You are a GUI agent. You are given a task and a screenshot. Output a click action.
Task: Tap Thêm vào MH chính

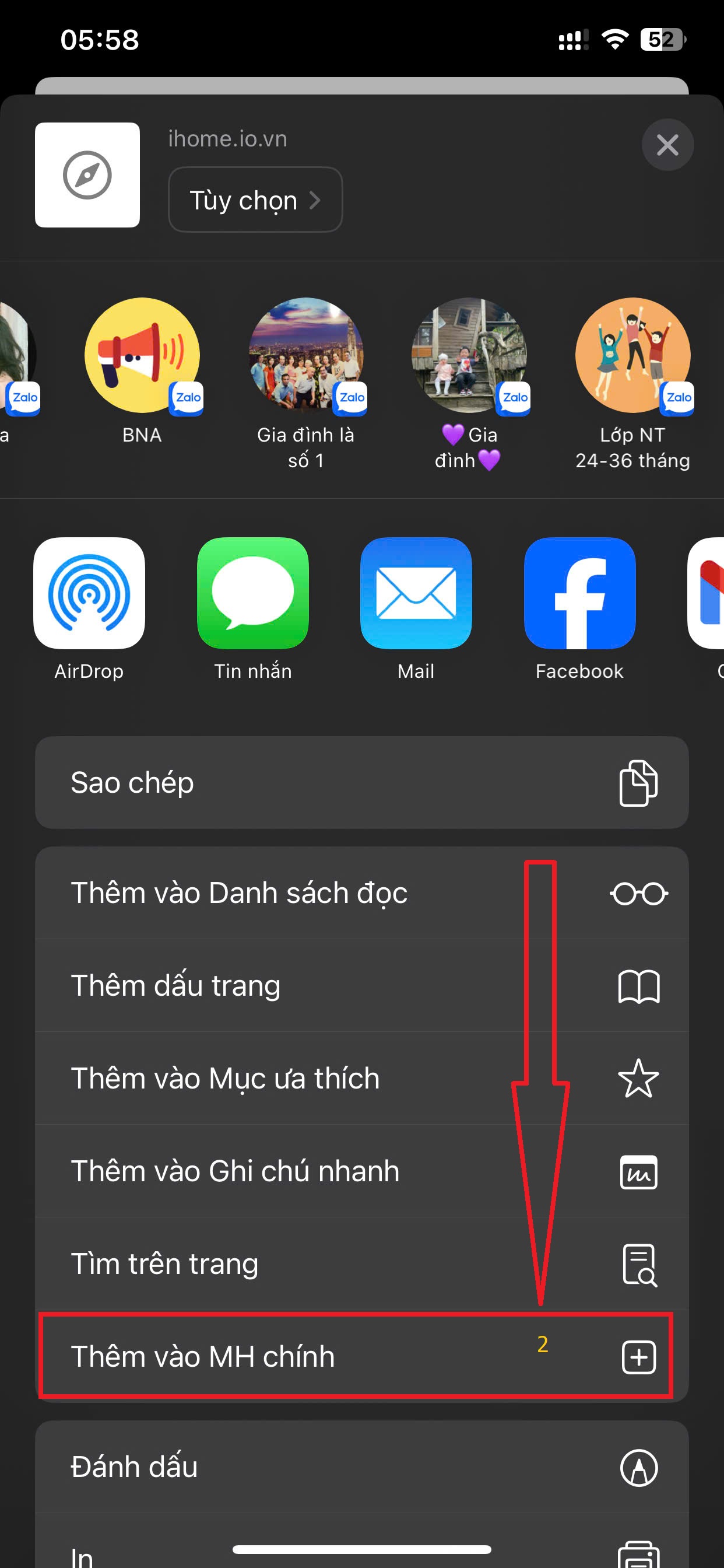point(361,1356)
